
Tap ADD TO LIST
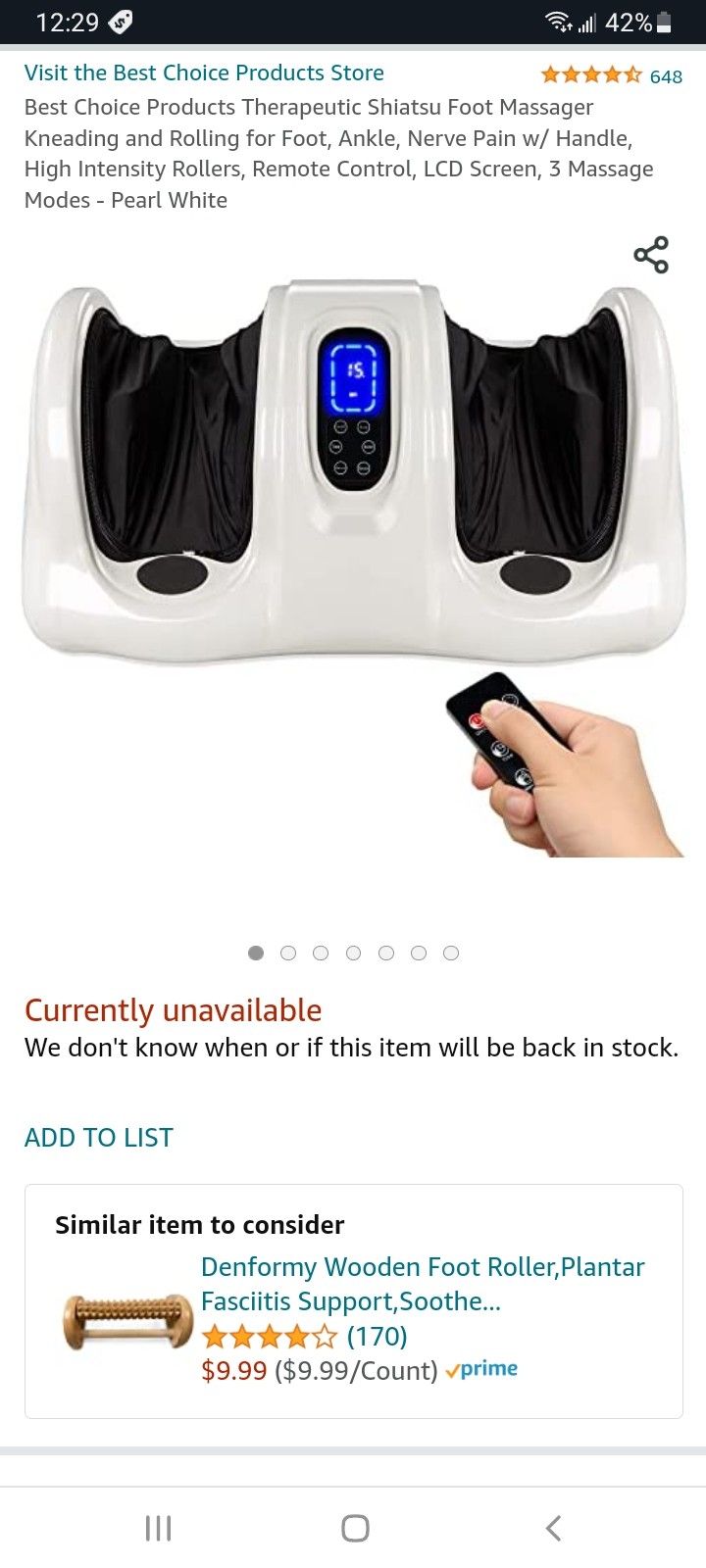tap(99, 1137)
